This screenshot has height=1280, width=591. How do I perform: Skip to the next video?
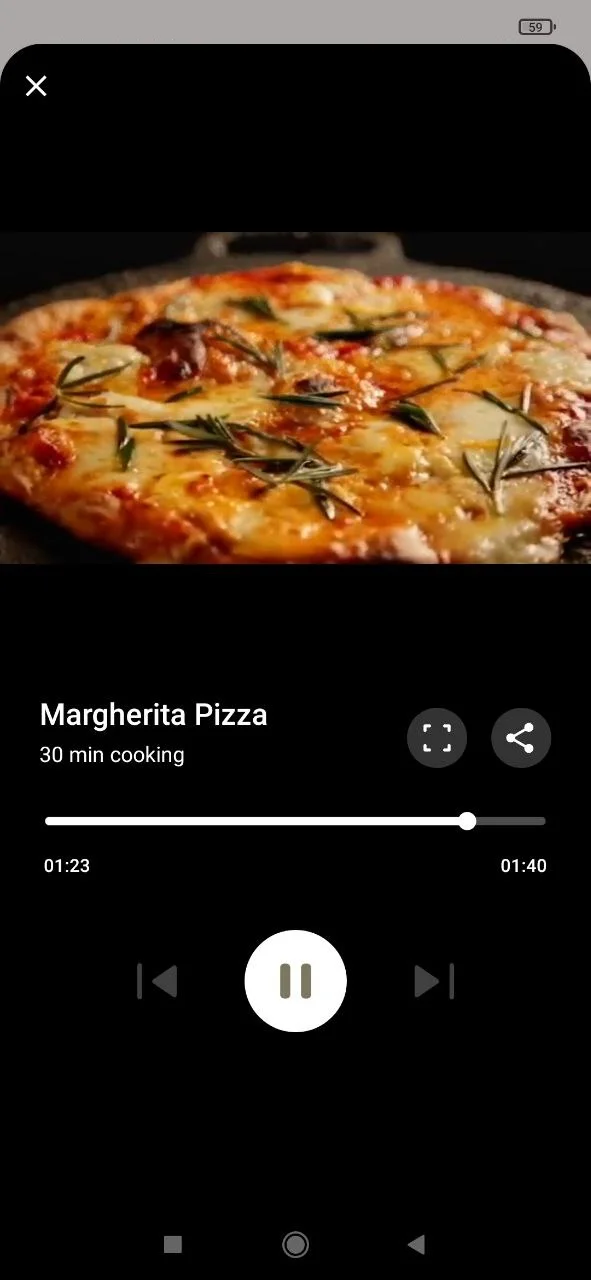click(x=434, y=981)
